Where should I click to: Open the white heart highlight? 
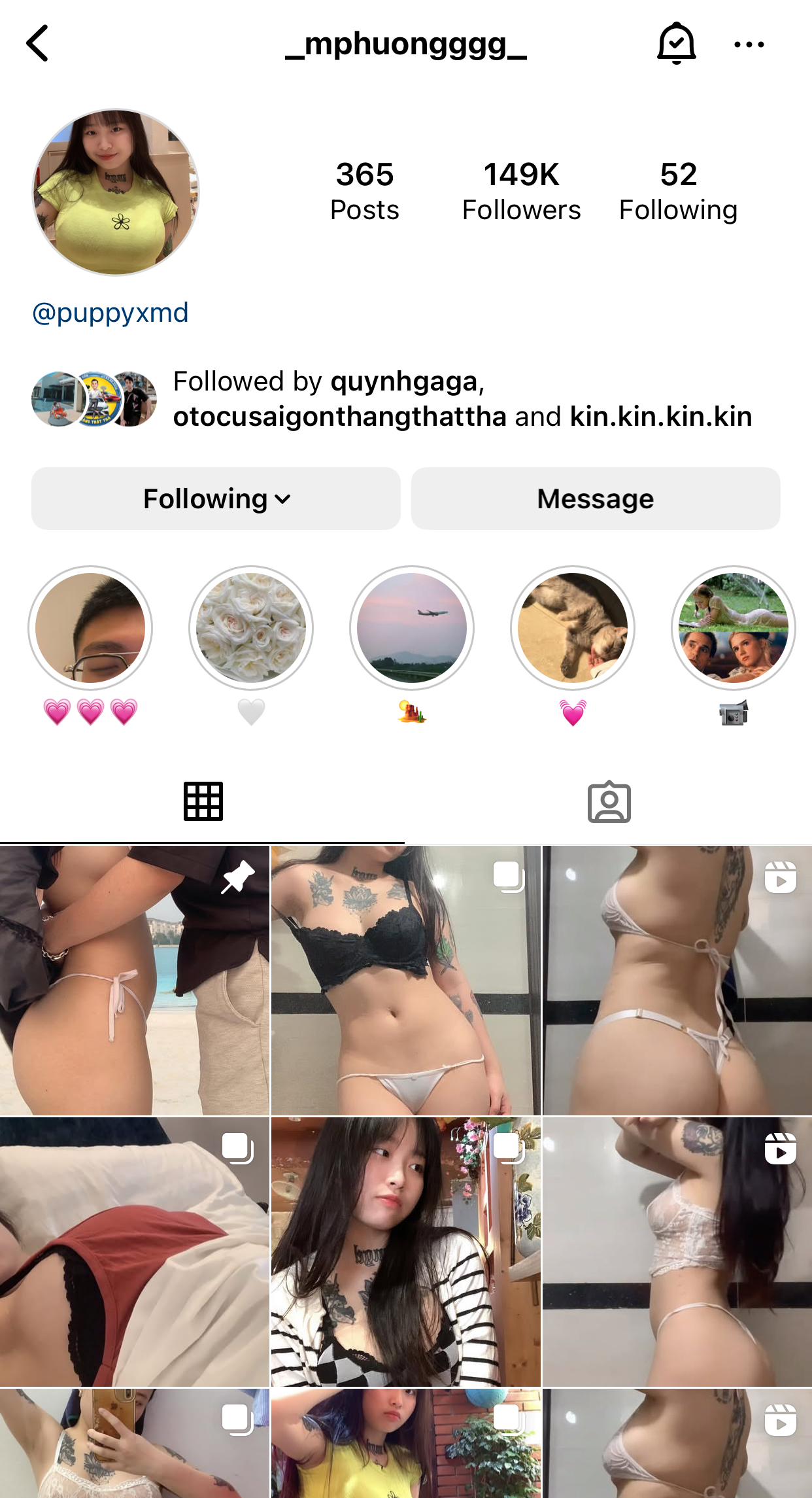pyautogui.click(x=251, y=628)
